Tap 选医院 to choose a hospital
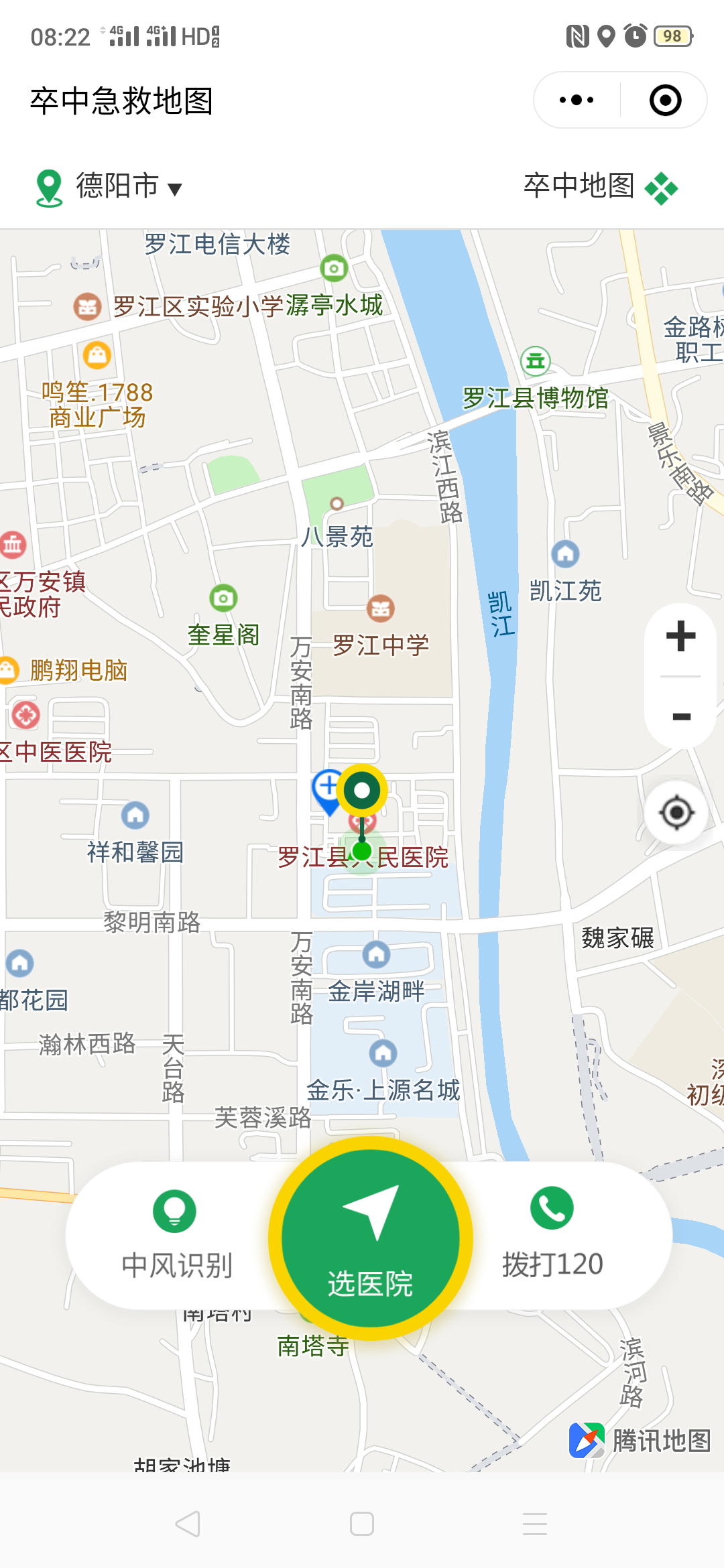 tap(370, 1238)
